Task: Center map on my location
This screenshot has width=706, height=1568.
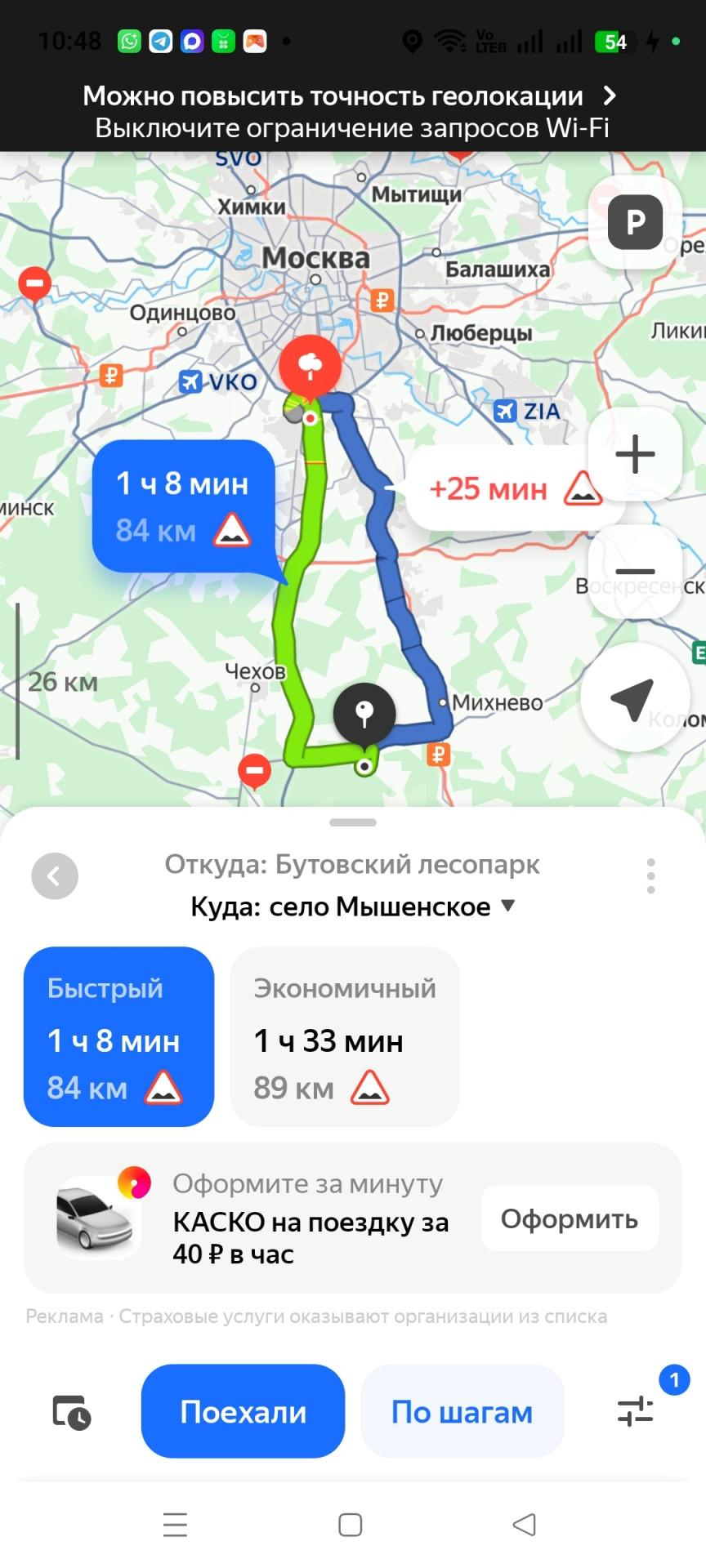Action: click(x=633, y=698)
